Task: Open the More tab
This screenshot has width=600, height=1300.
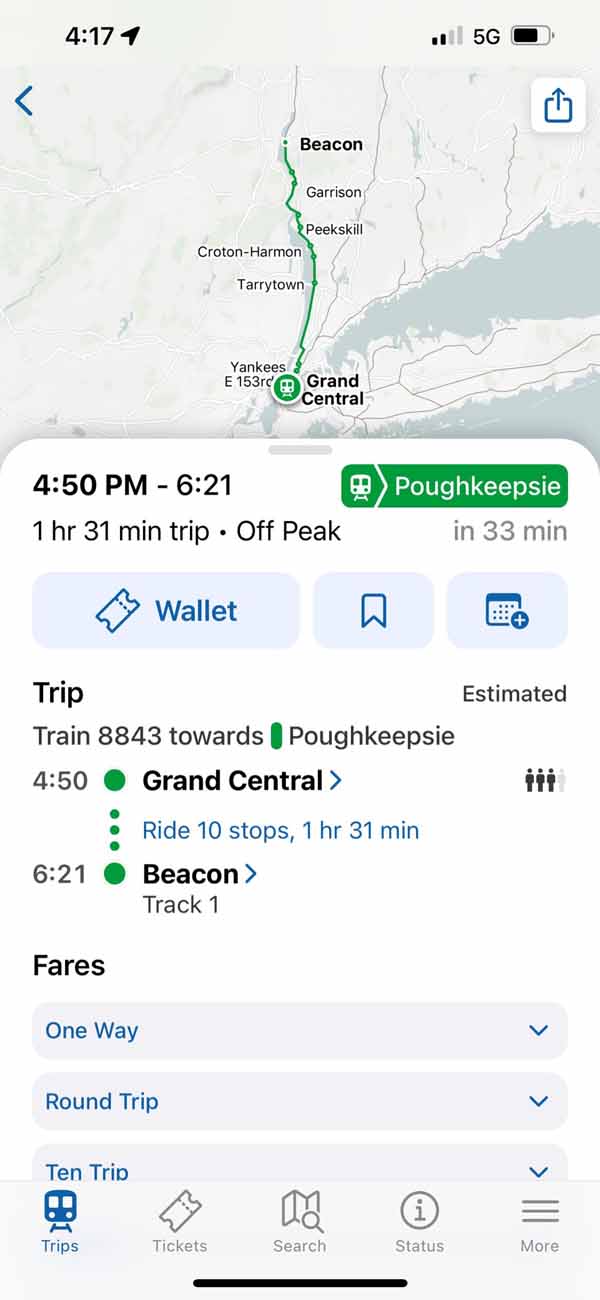Action: [539, 1222]
